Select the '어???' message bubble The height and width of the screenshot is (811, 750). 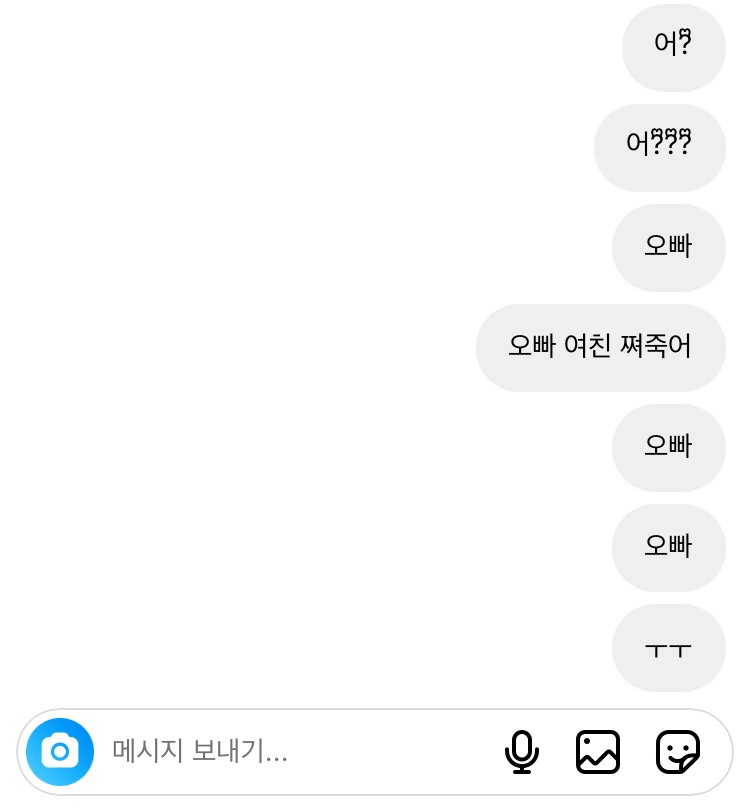coord(660,148)
